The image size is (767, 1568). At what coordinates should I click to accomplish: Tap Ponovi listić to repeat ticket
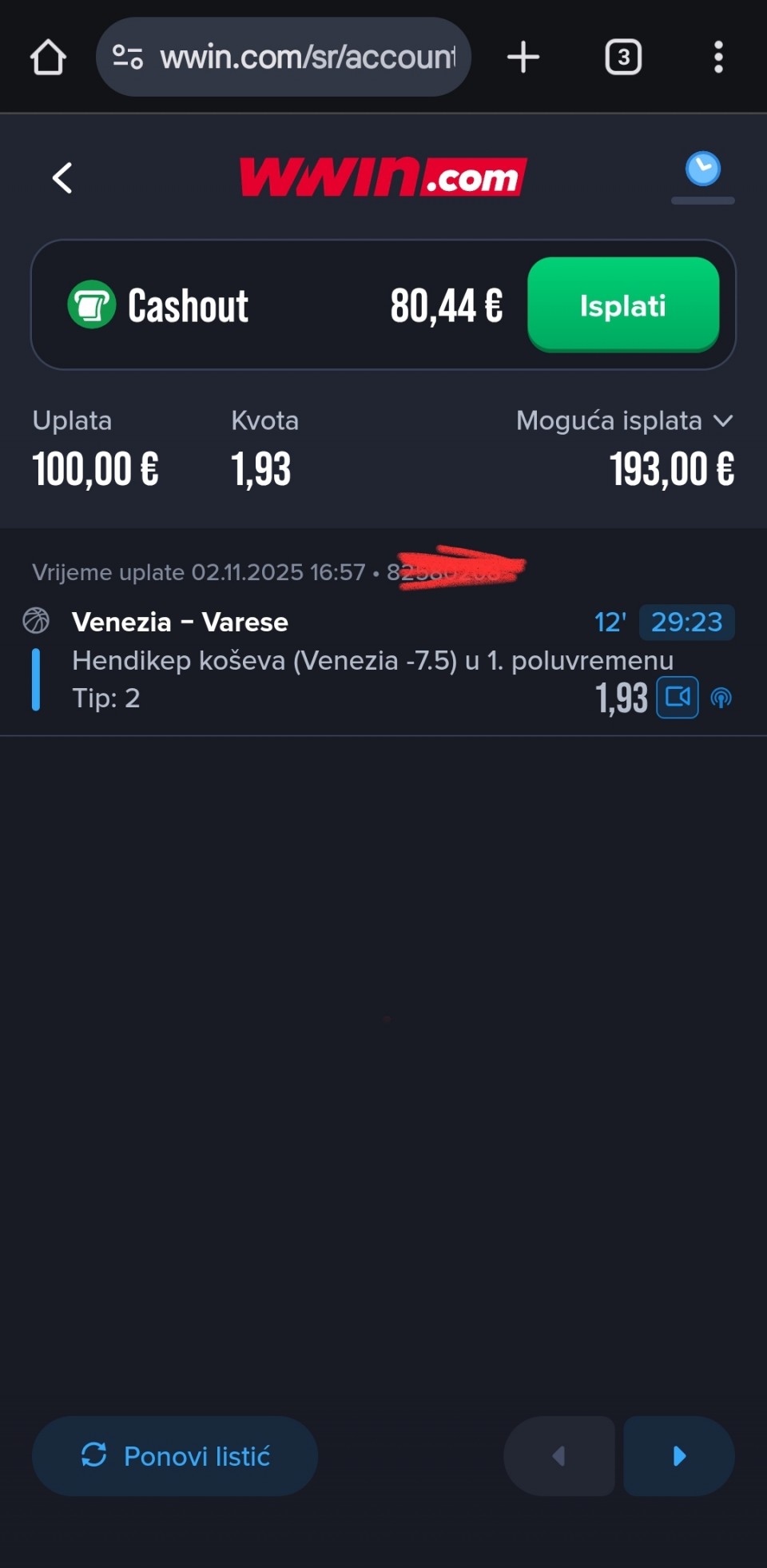[x=175, y=1456]
